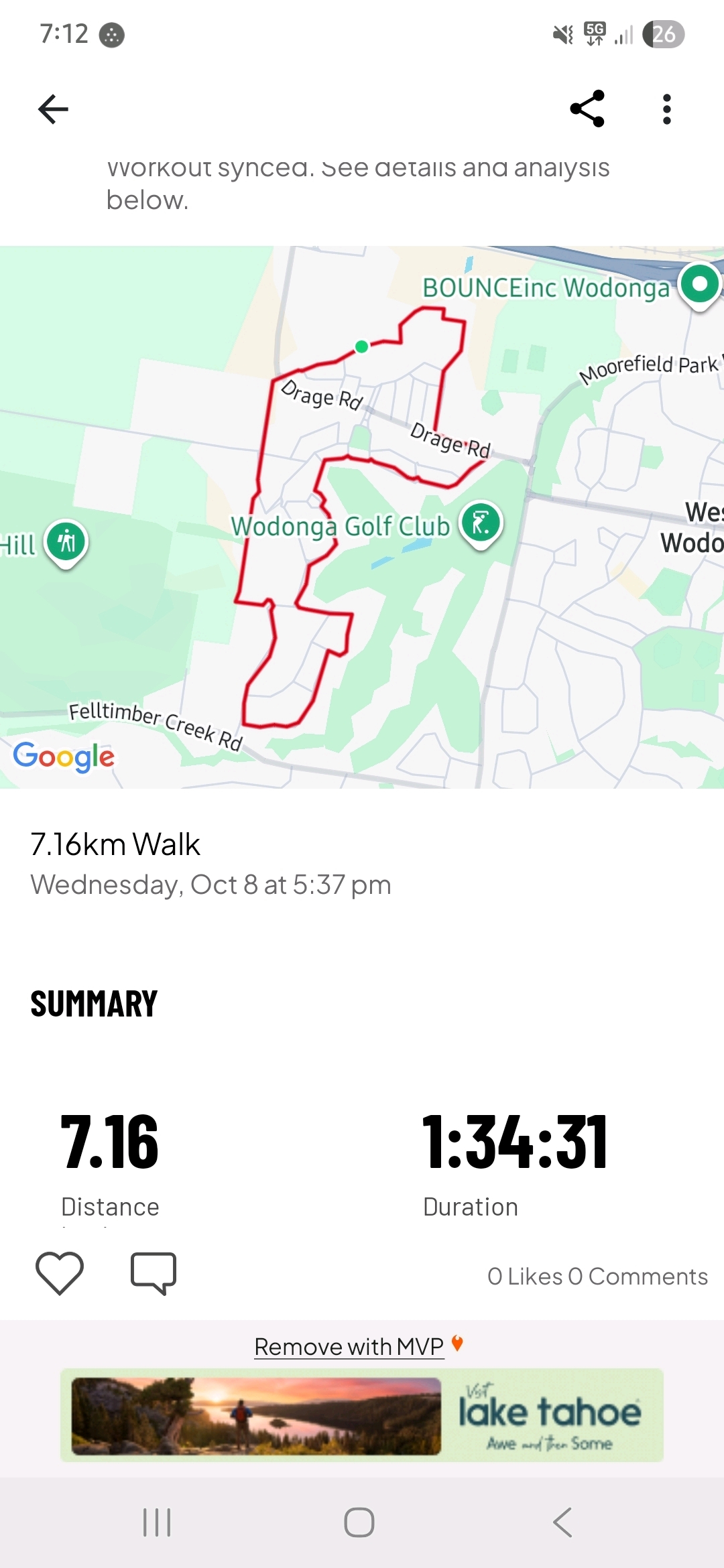Open the comment bubble icon

pyautogui.click(x=154, y=1272)
